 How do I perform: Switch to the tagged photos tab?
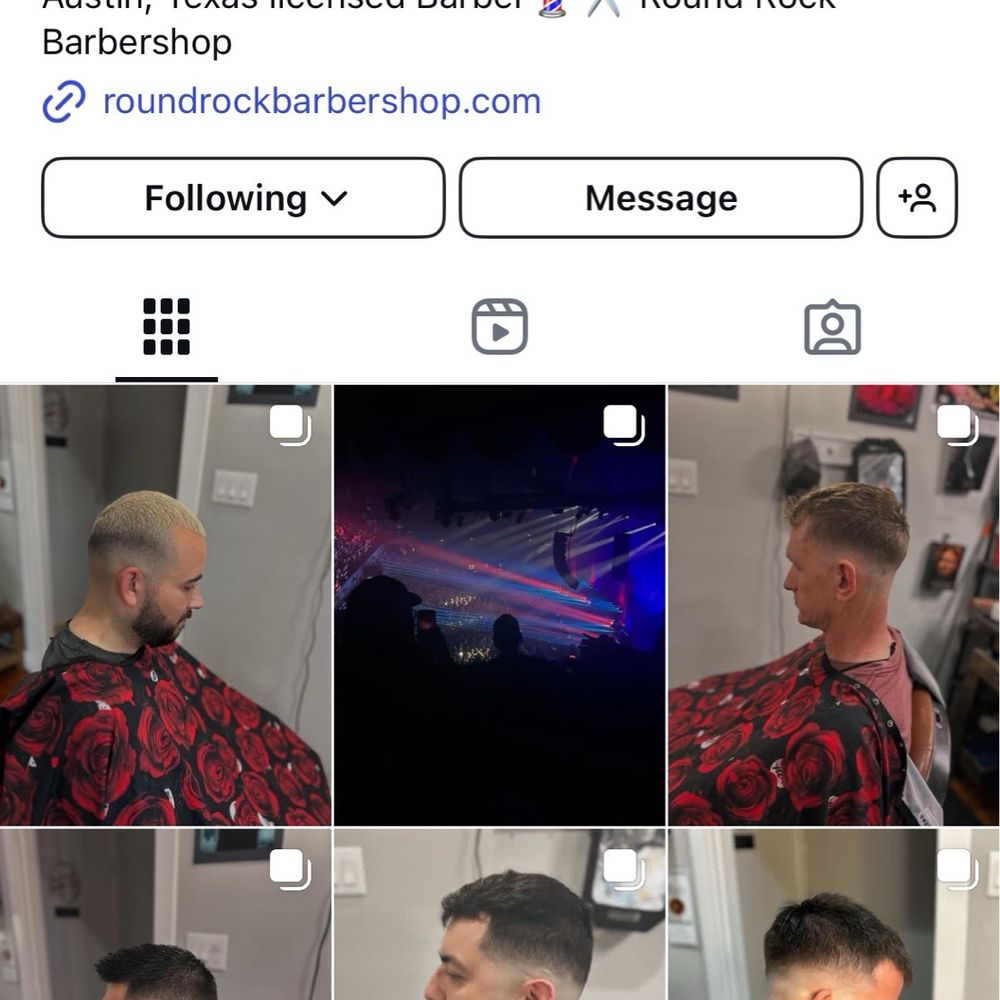pos(832,327)
